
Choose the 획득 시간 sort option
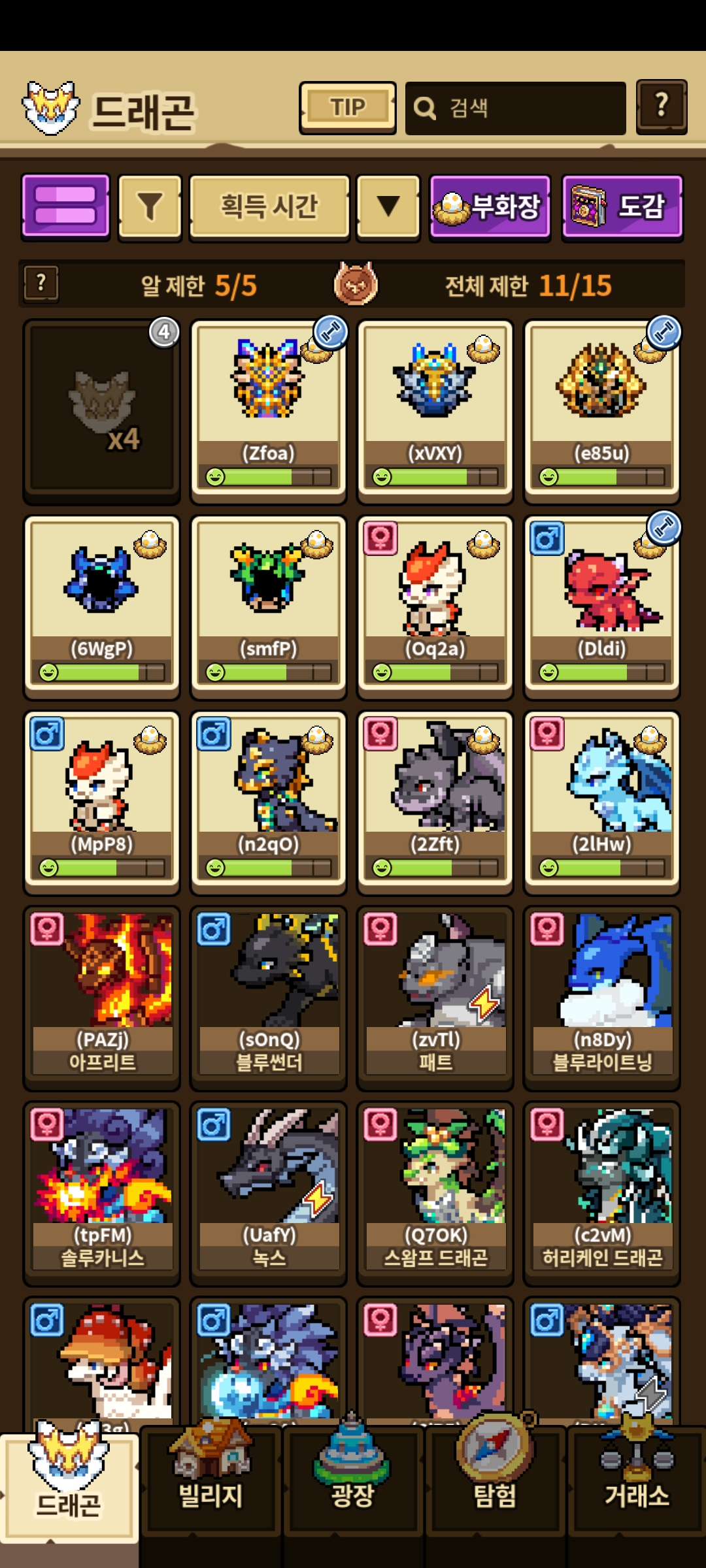click(x=269, y=206)
